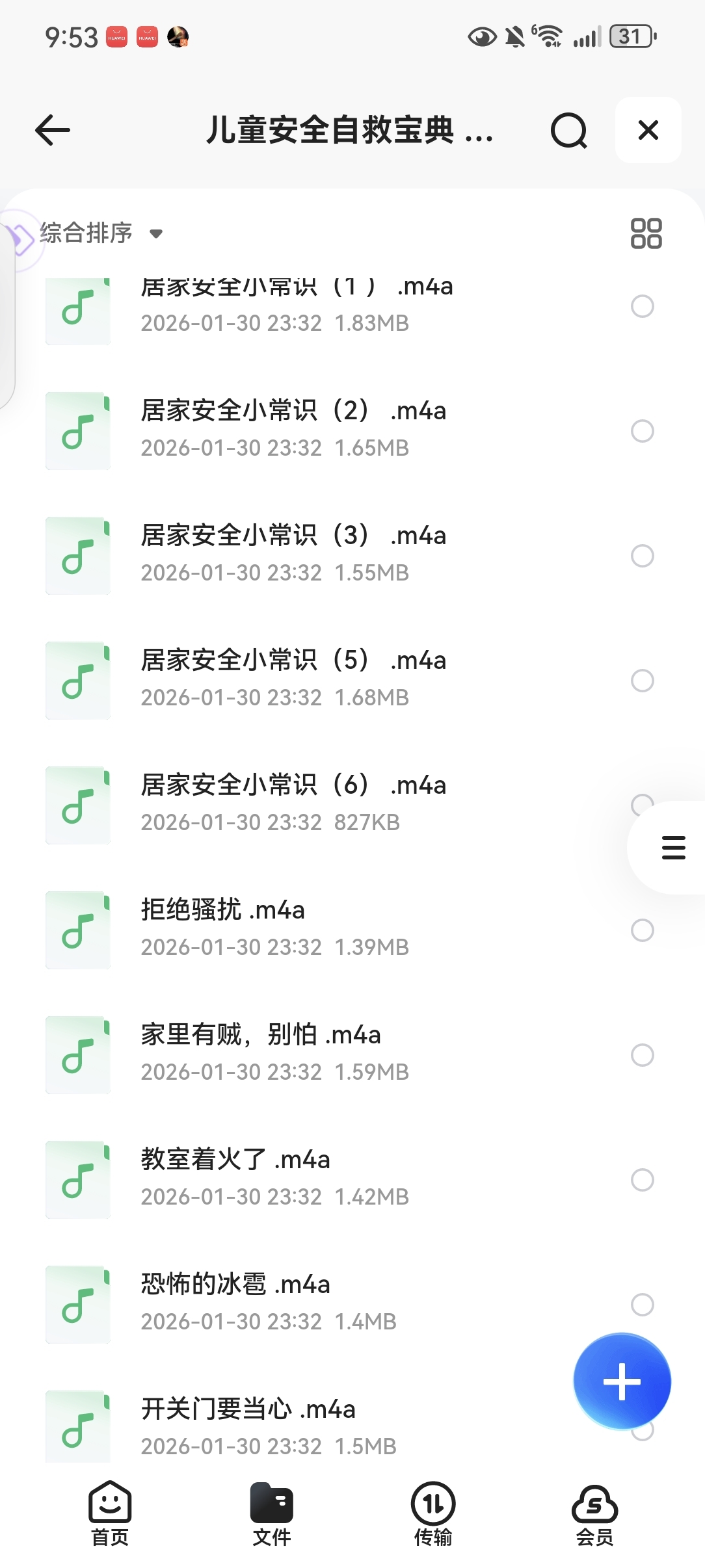
Task: Mark 恐怖的冰雹.m4a as selected
Action: (x=642, y=1304)
